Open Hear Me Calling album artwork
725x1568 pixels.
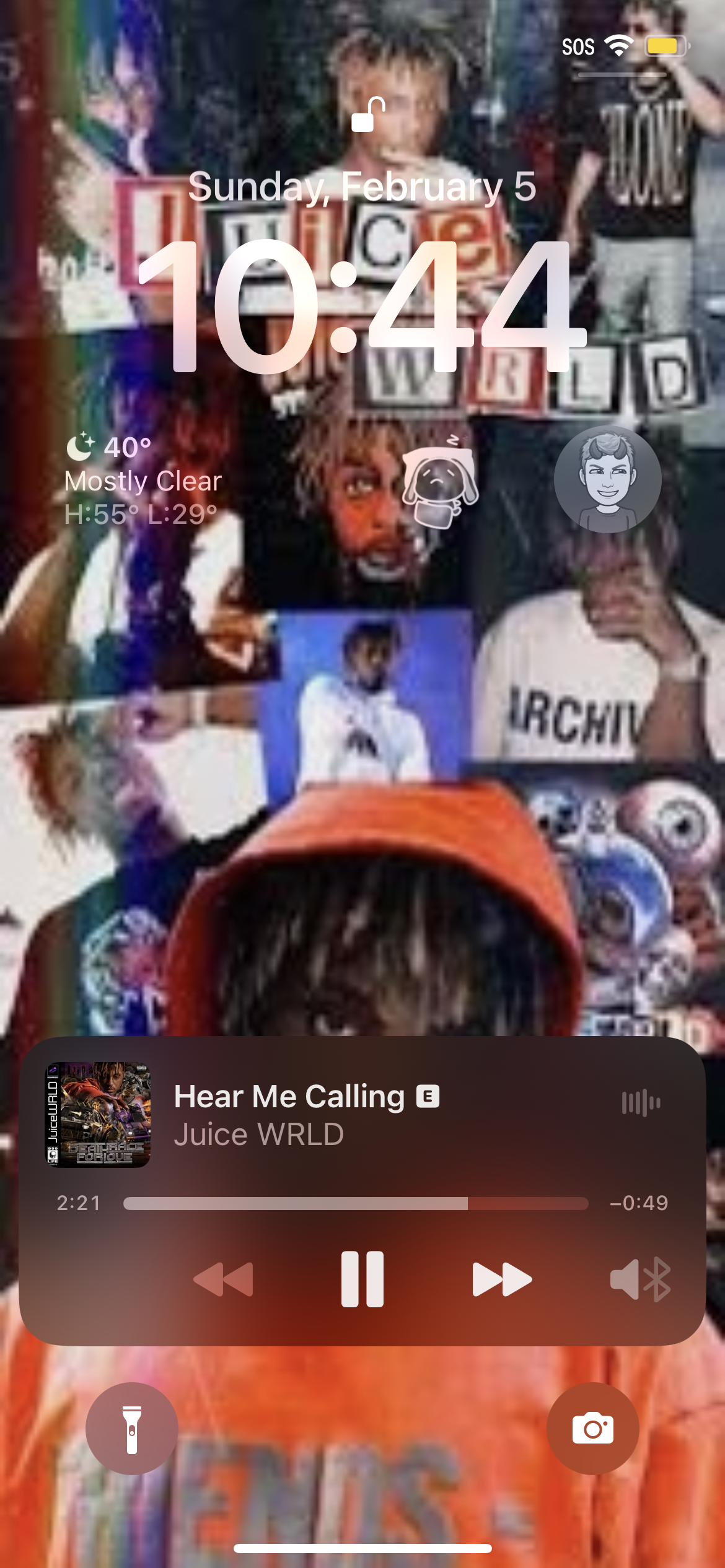tap(99, 1115)
